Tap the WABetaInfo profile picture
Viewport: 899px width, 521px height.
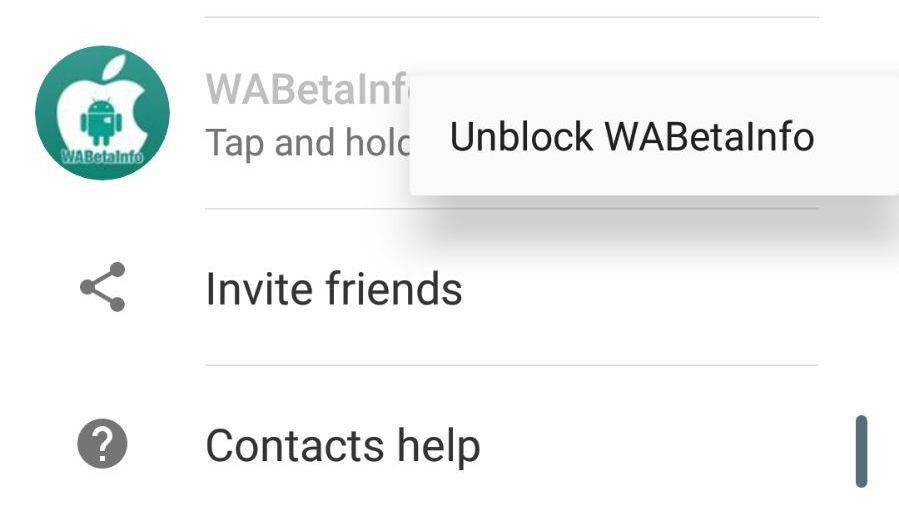(102, 112)
